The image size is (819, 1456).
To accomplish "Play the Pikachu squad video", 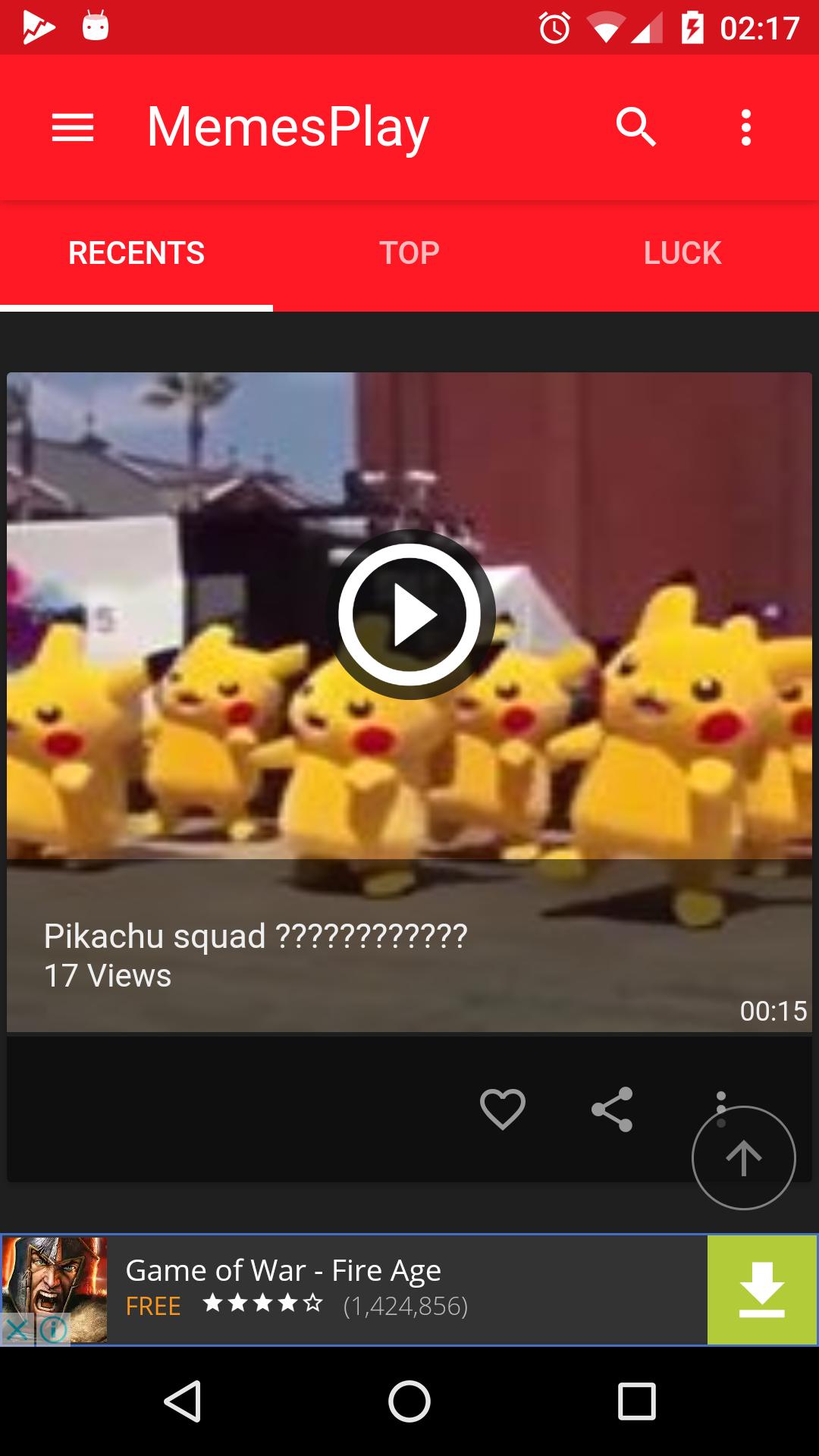I will (x=409, y=616).
